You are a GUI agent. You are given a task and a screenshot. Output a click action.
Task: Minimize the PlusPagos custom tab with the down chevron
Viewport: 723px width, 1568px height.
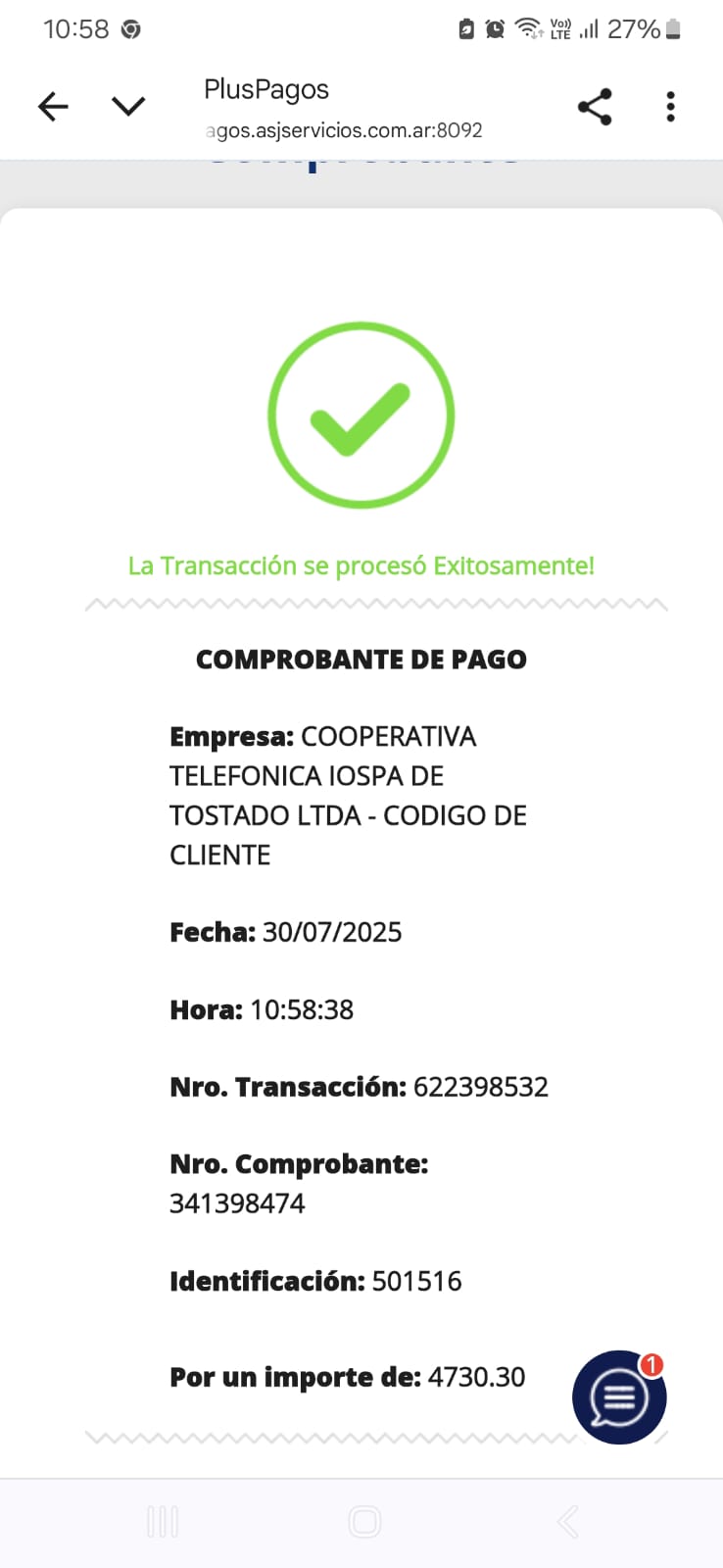click(128, 106)
